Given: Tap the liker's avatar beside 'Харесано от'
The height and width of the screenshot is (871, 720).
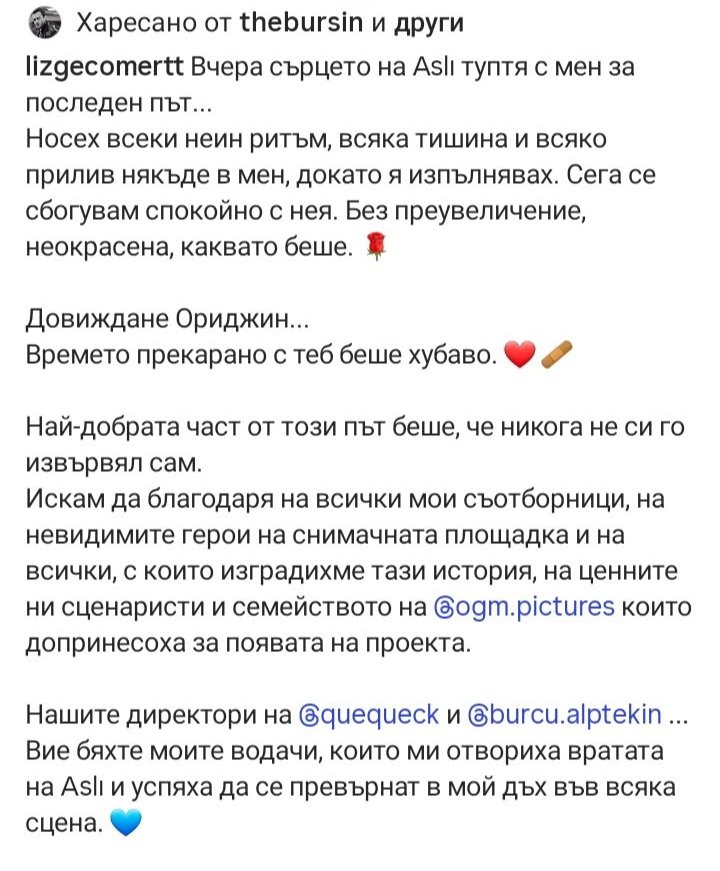Looking at the screenshot, I should 47,22.
